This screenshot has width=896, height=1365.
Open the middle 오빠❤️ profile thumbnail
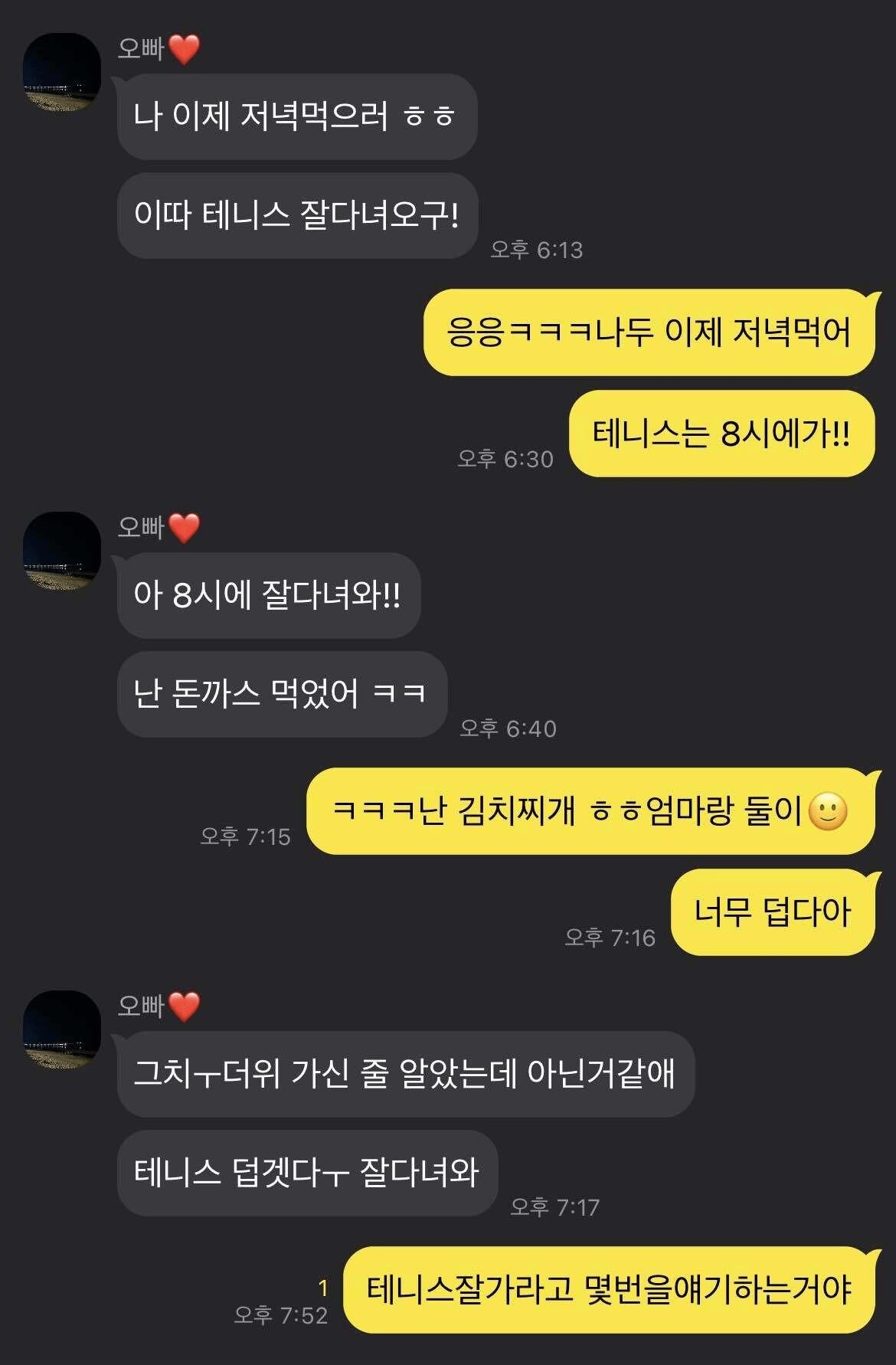[x=63, y=548]
